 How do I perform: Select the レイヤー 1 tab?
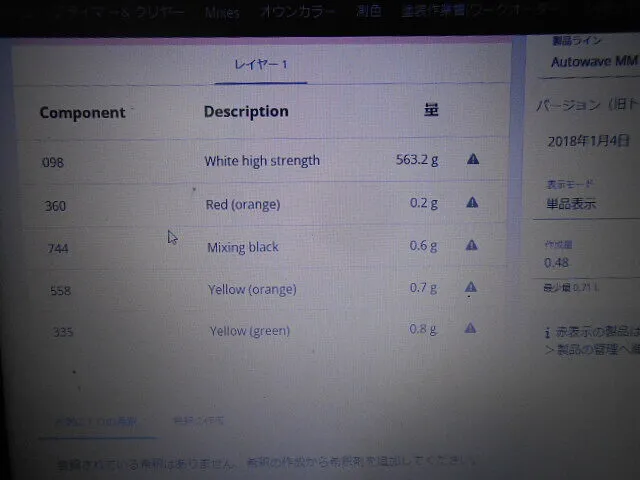click(261, 65)
